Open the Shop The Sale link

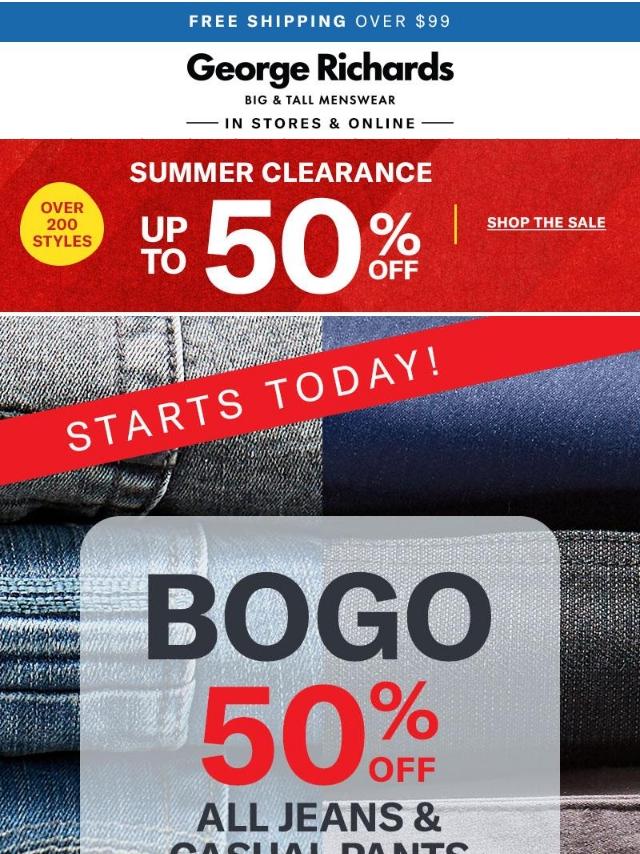[545, 222]
